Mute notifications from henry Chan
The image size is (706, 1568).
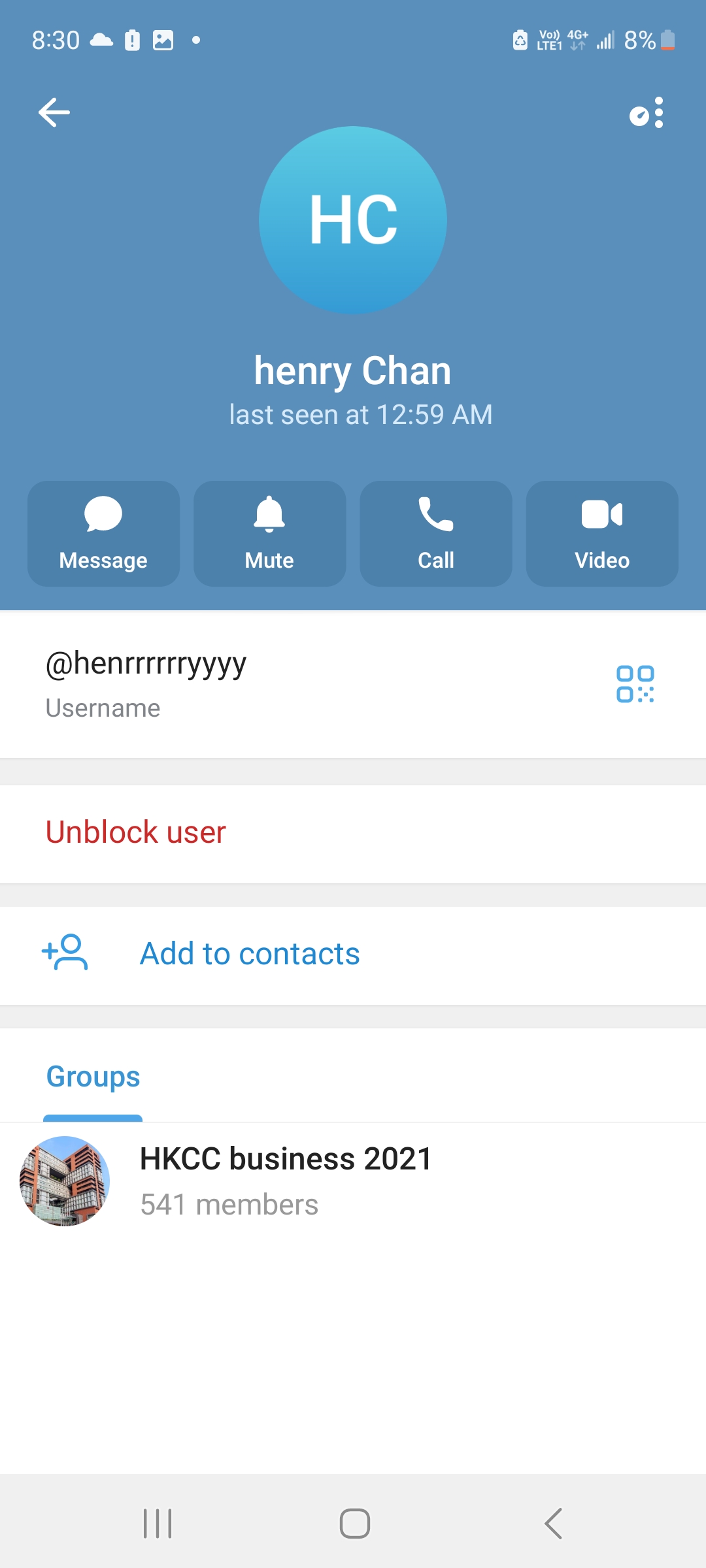tap(269, 534)
